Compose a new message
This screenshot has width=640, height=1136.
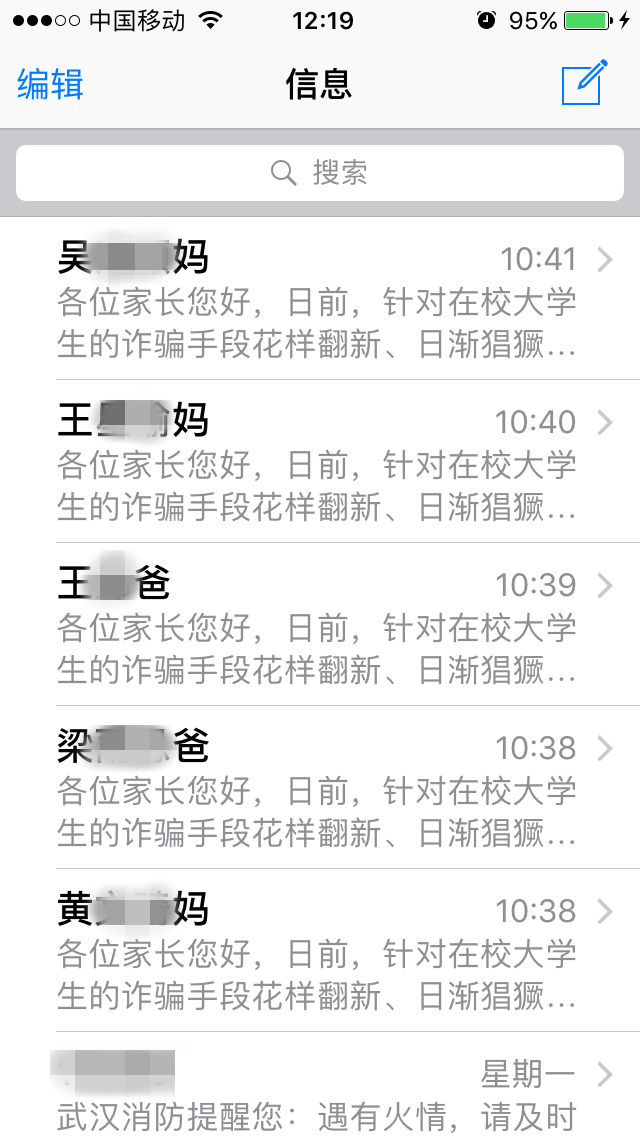[584, 83]
